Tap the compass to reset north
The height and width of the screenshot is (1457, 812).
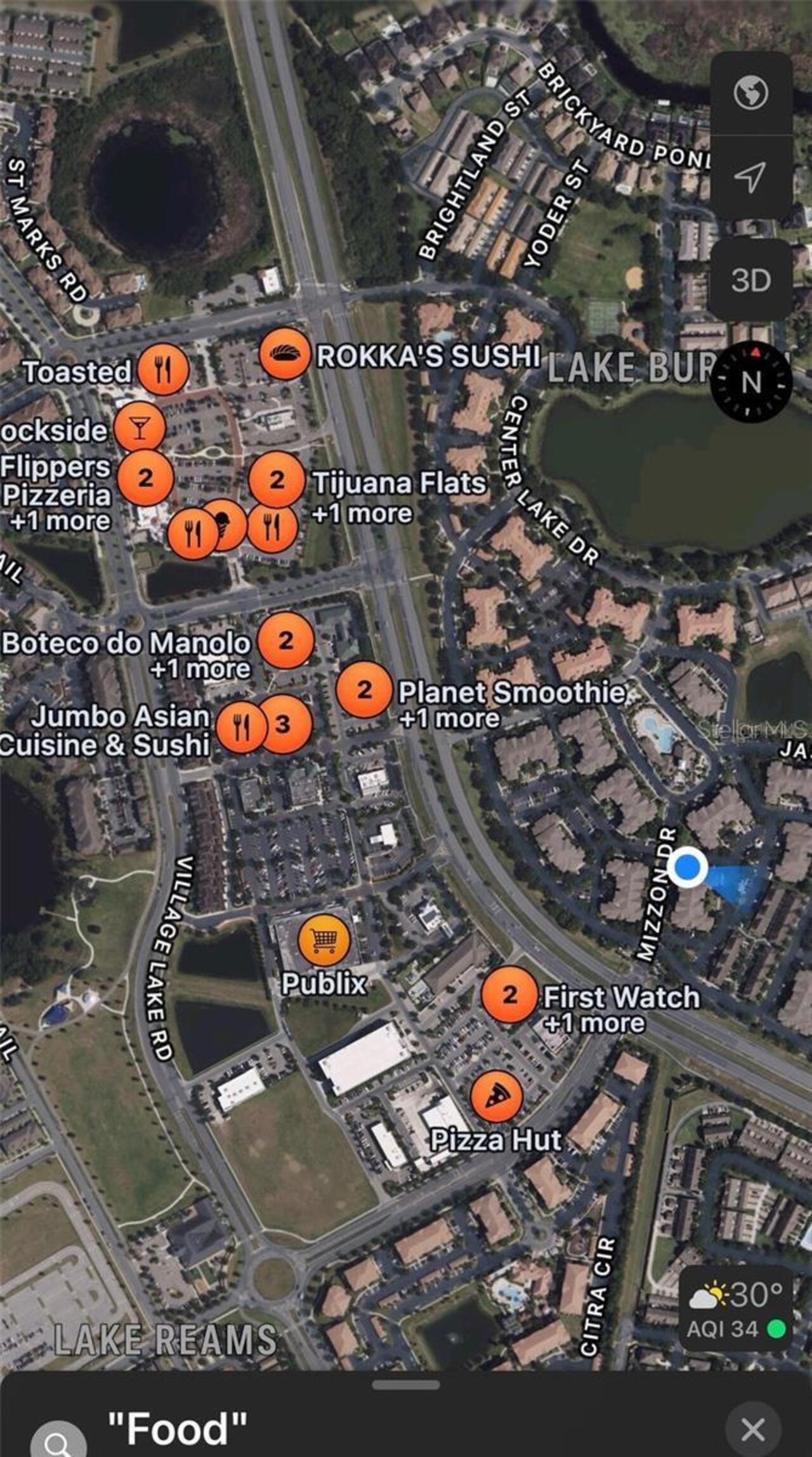pos(751,381)
